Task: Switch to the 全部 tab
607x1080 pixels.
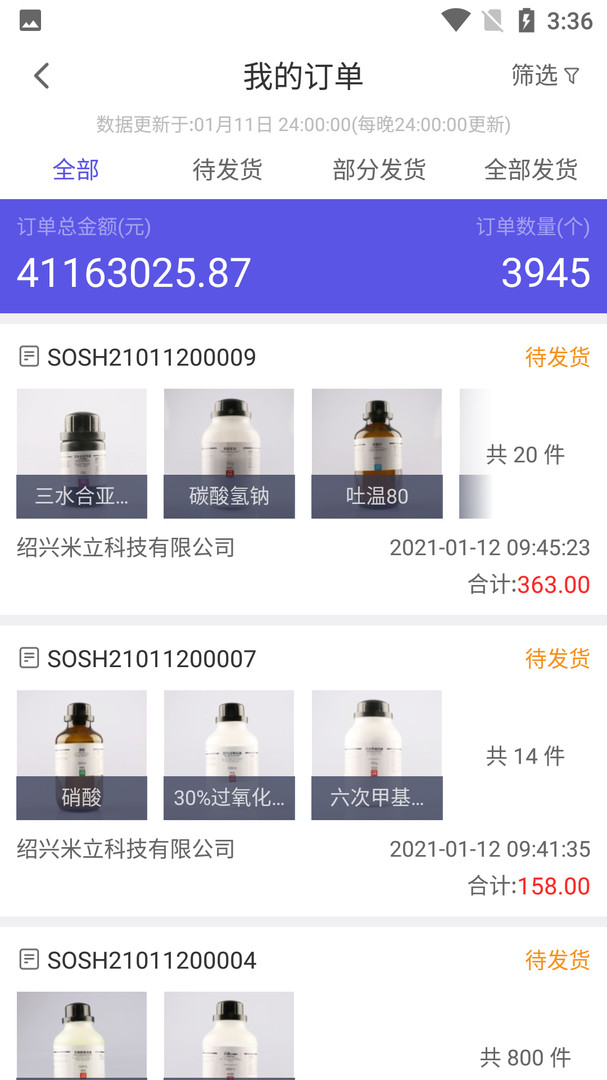Action: click(x=76, y=170)
